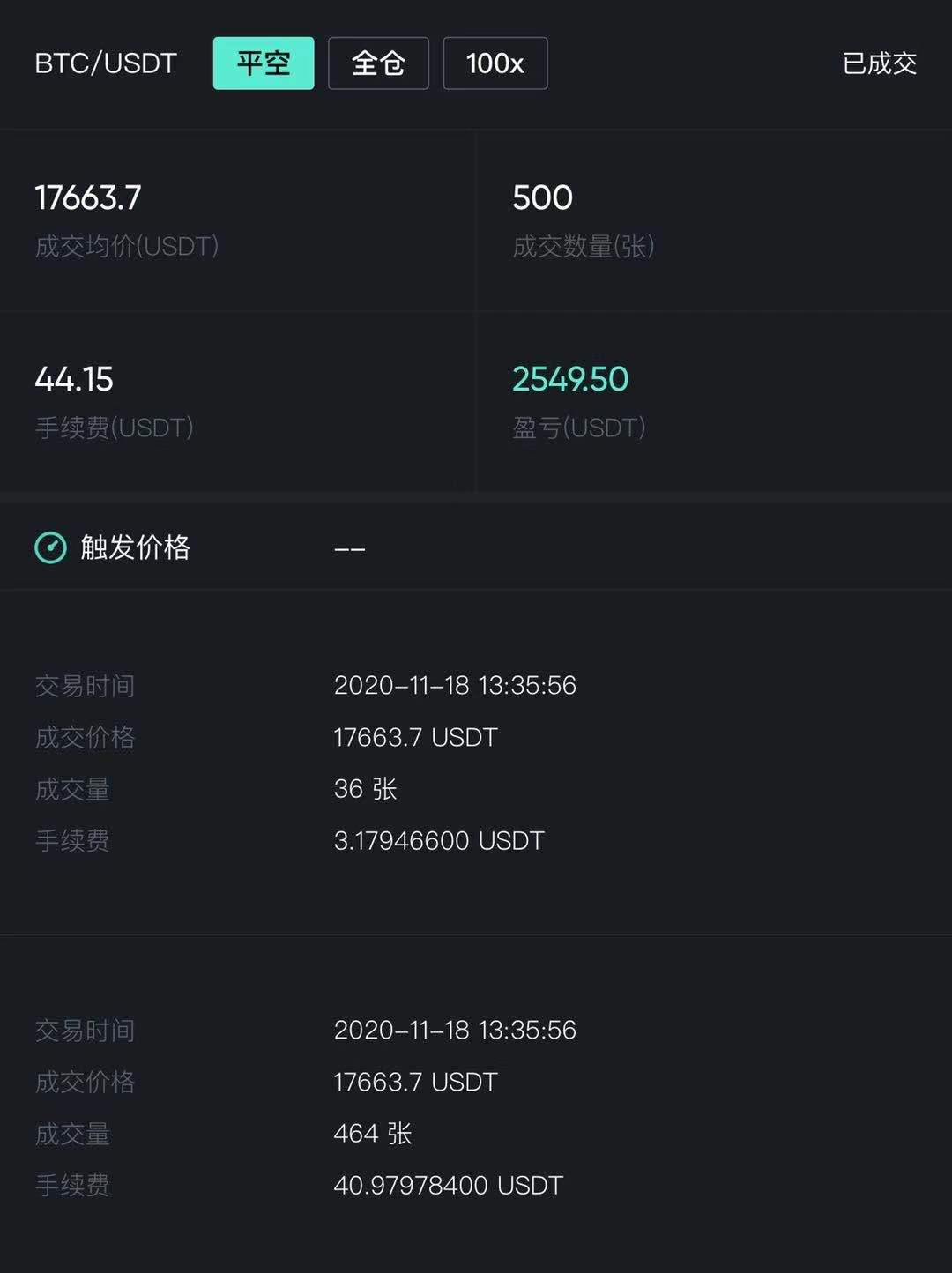Viewport: 952px width, 1273px height.
Task: Click the 44.15 fee value
Action: [73, 379]
